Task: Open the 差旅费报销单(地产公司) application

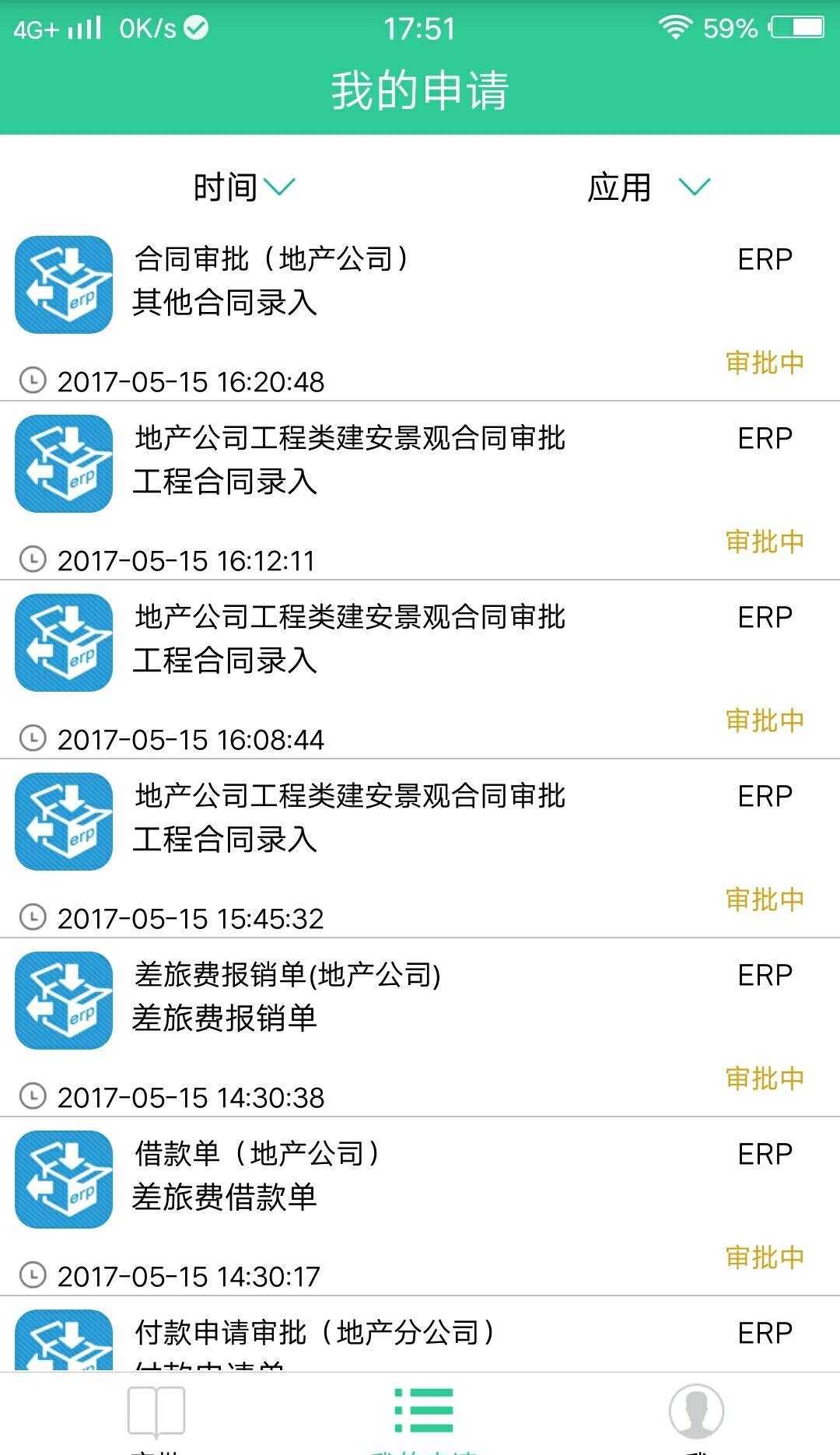Action: [x=420, y=1028]
